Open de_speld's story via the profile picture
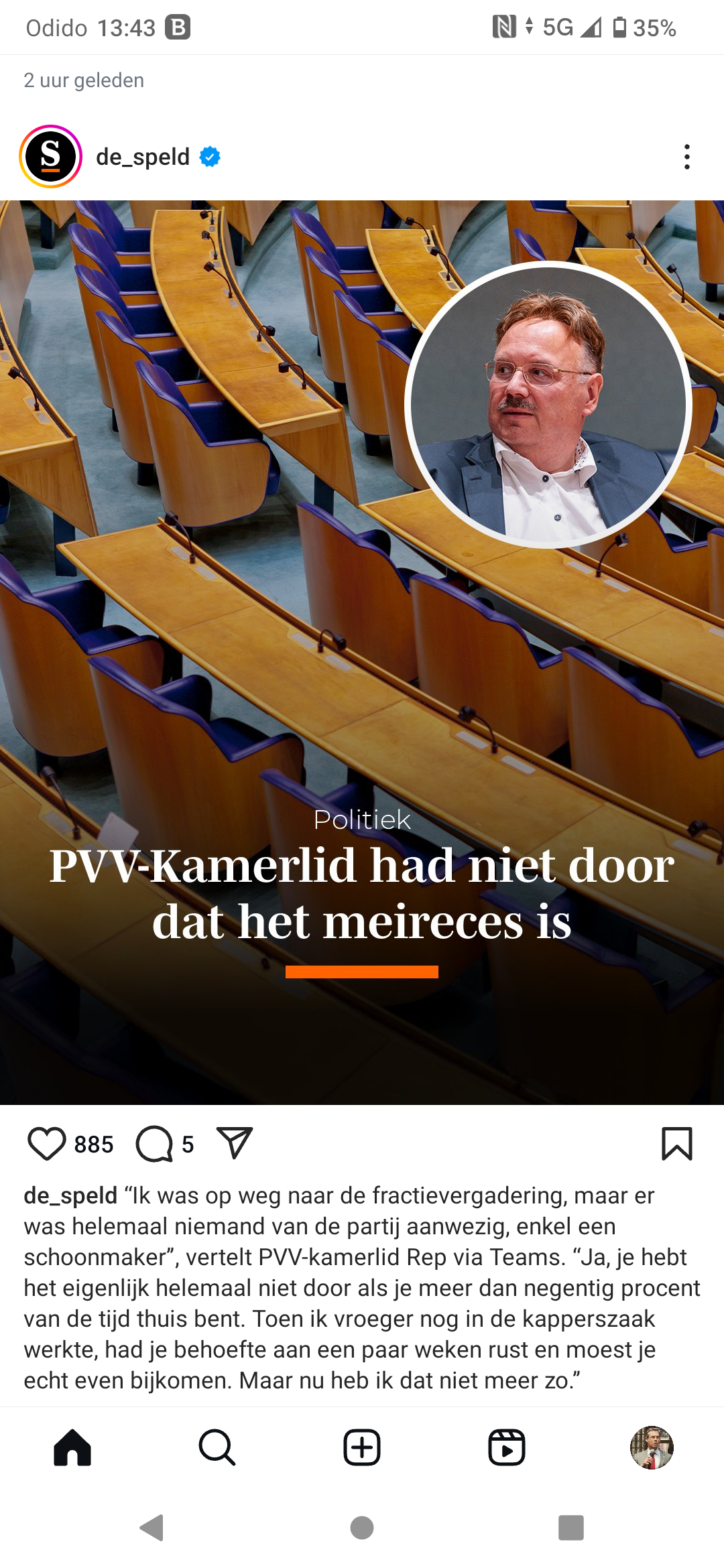 pyautogui.click(x=50, y=157)
